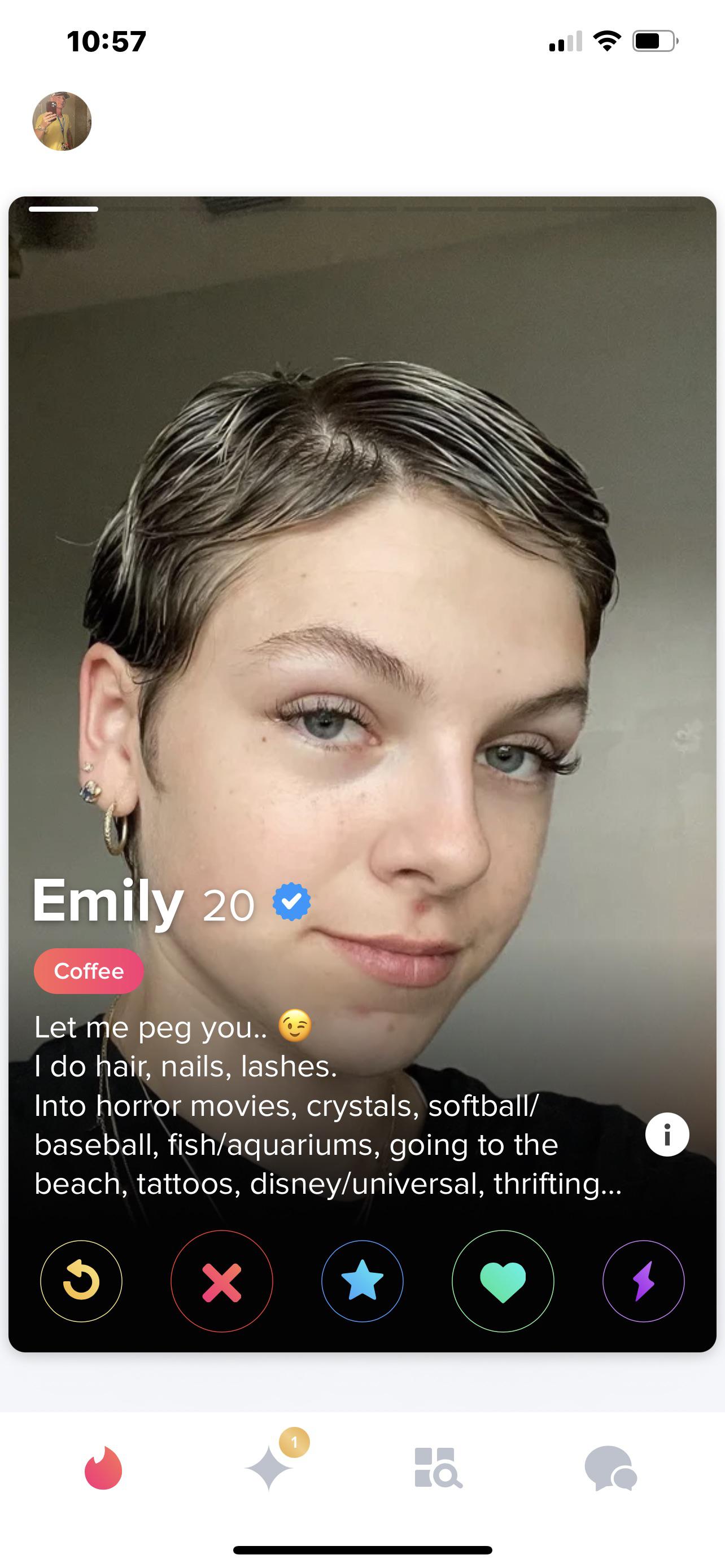This screenshot has width=725, height=1568.
Task: Activate Boost with the purple lightning bolt
Action: tap(644, 1281)
